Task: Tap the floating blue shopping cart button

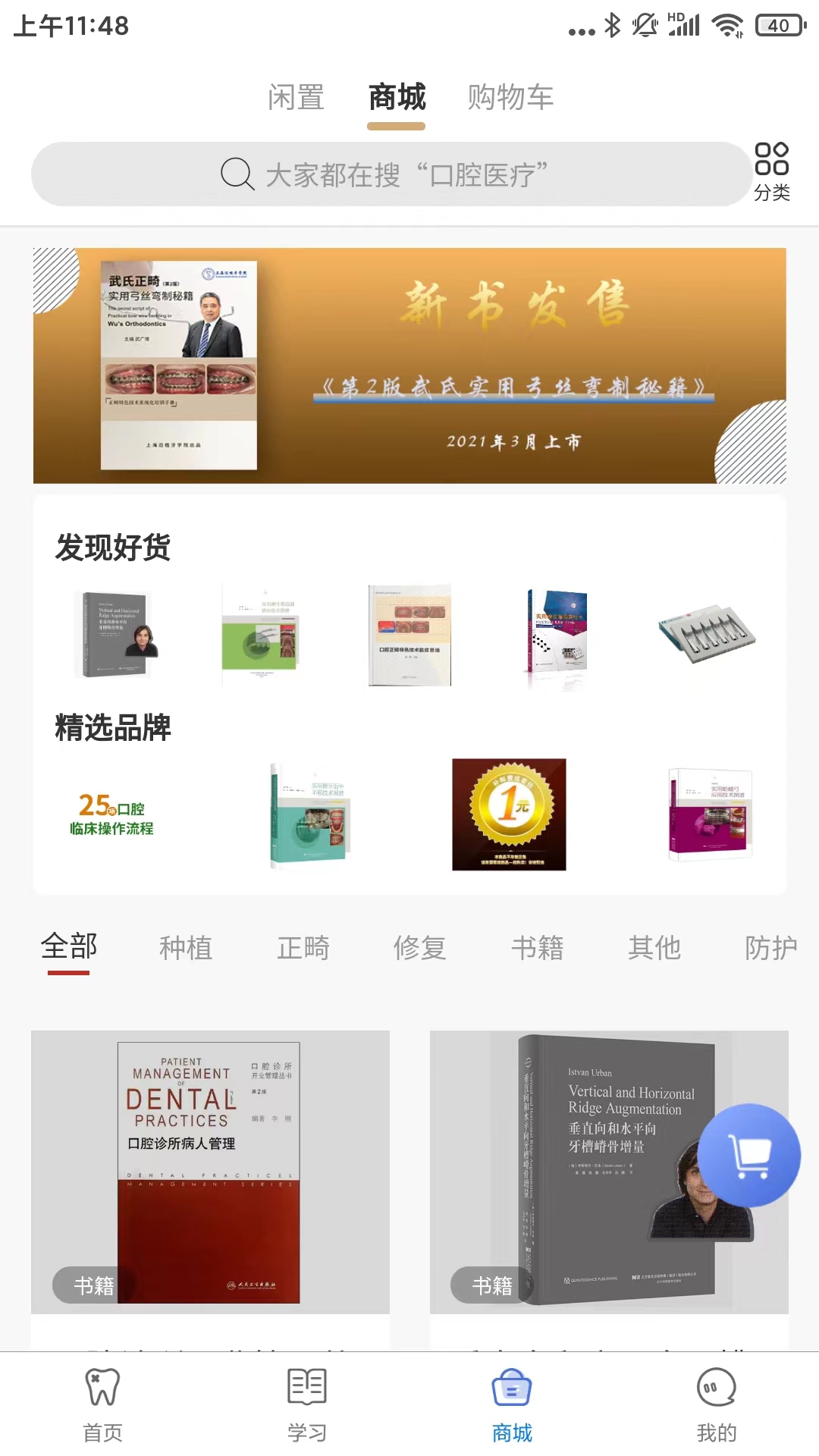Action: point(749,1155)
